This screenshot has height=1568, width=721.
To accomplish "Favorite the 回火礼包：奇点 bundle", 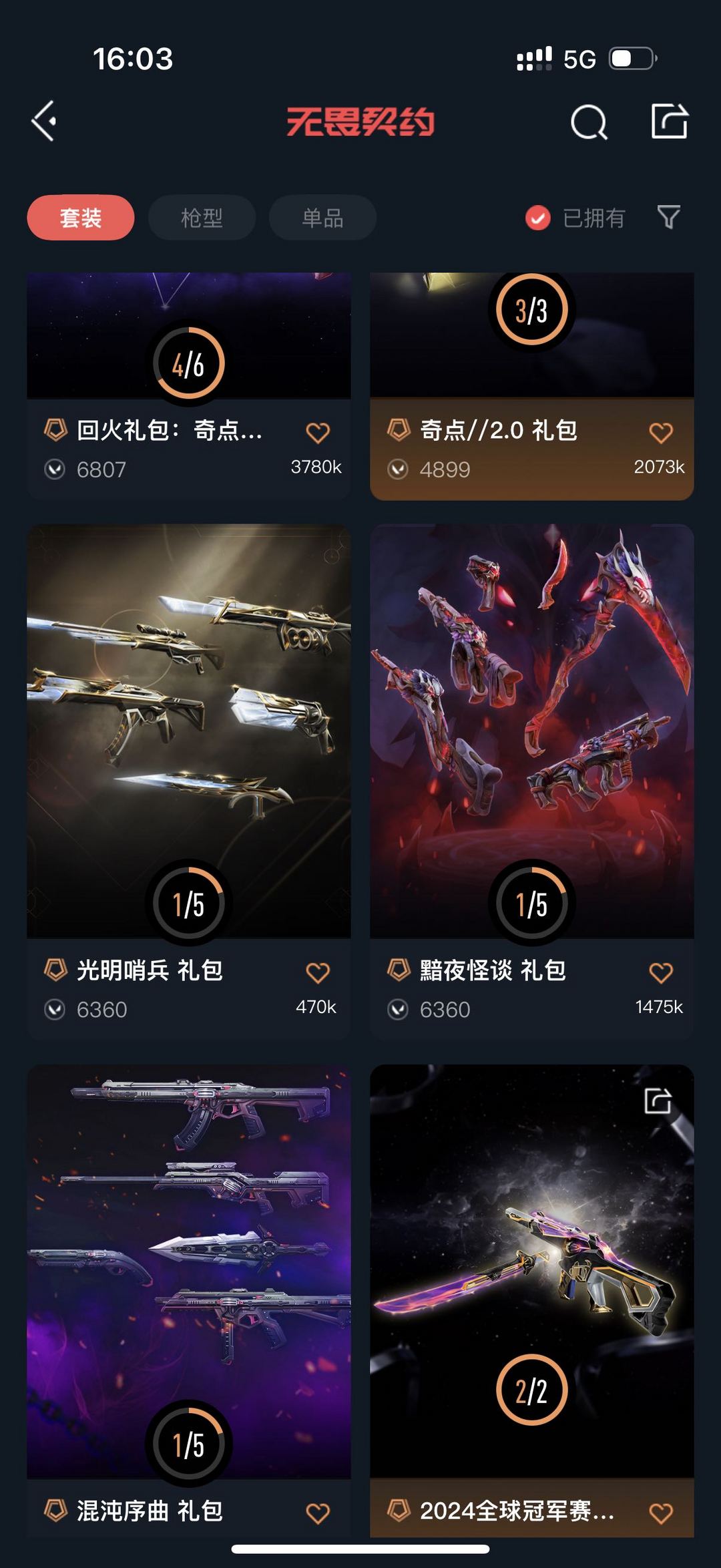I will [318, 433].
